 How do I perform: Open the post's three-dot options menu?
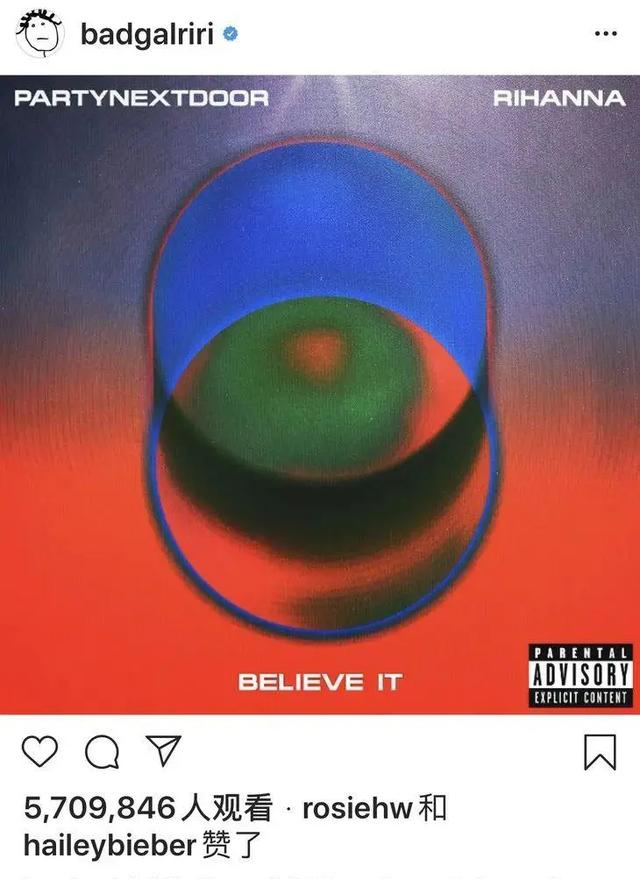606,34
